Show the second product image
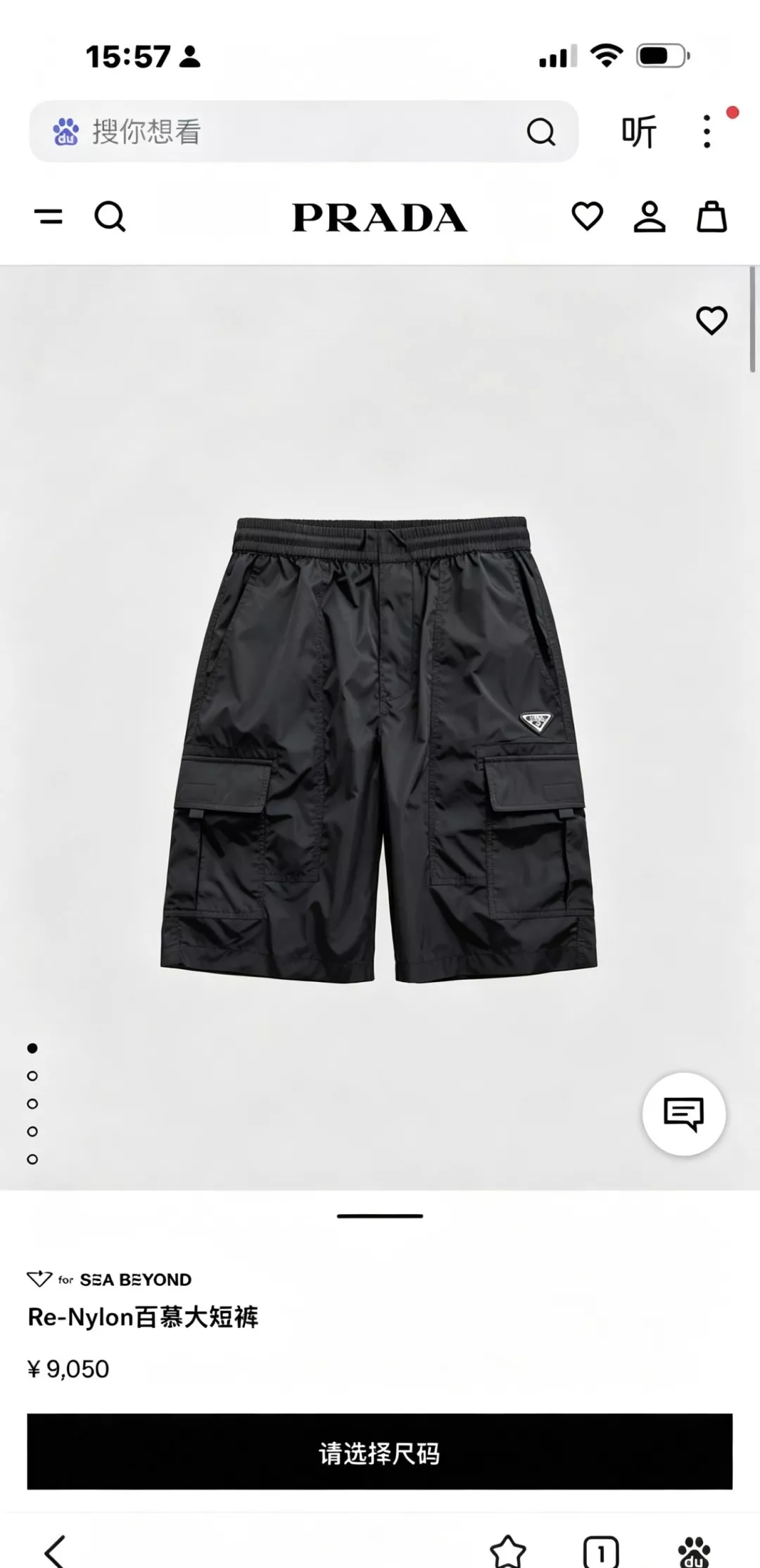 click(x=32, y=1076)
